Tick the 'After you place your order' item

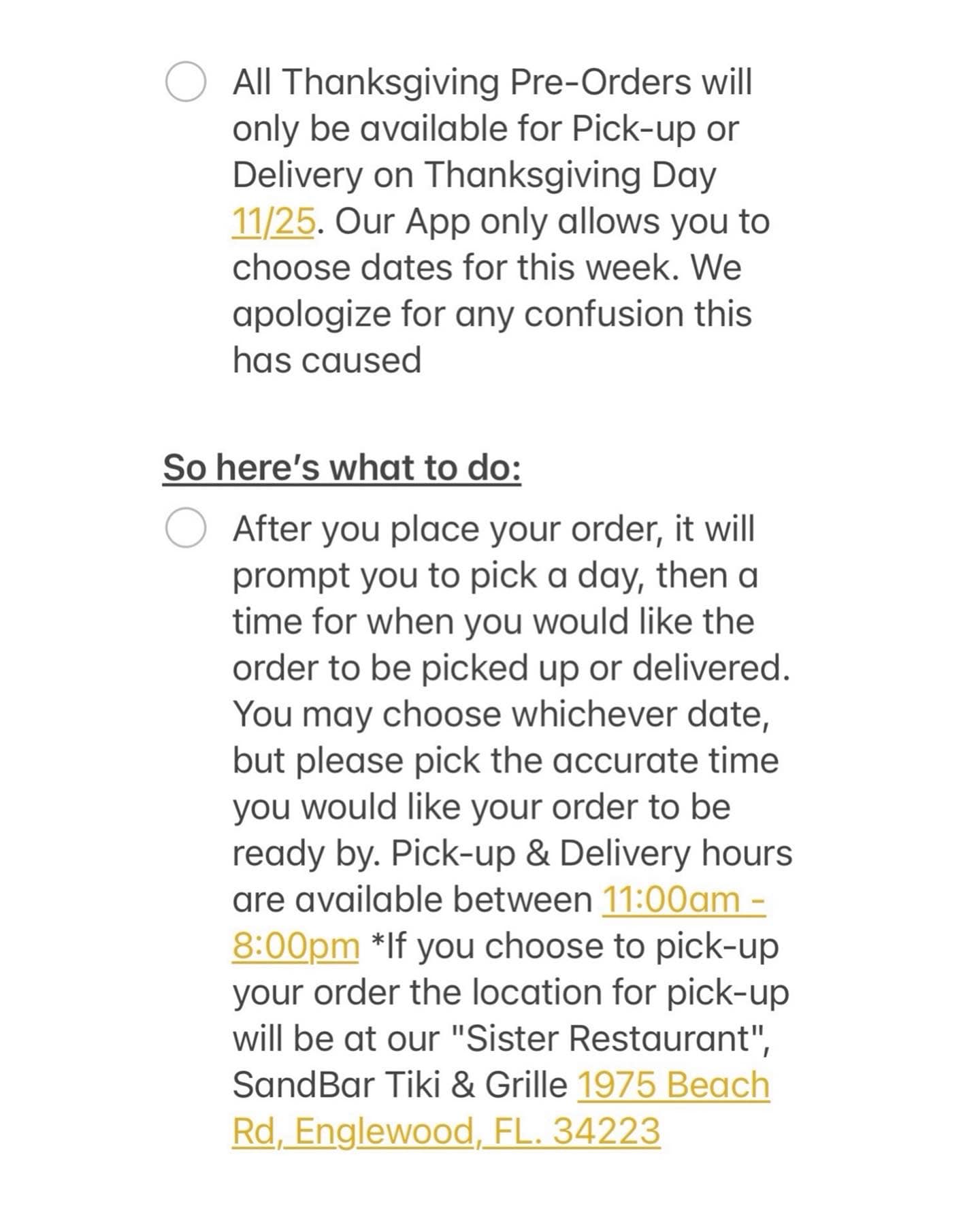click(x=186, y=527)
